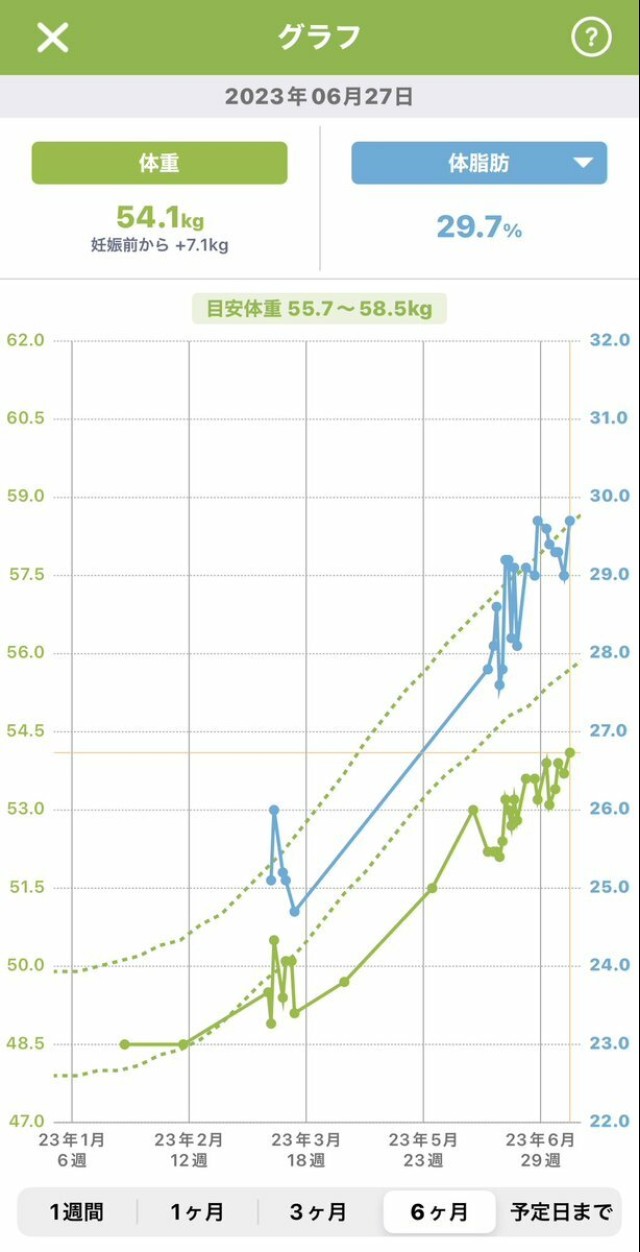Select the 体重 weight button
The height and width of the screenshot is (1252, 640).
point(160,163)
